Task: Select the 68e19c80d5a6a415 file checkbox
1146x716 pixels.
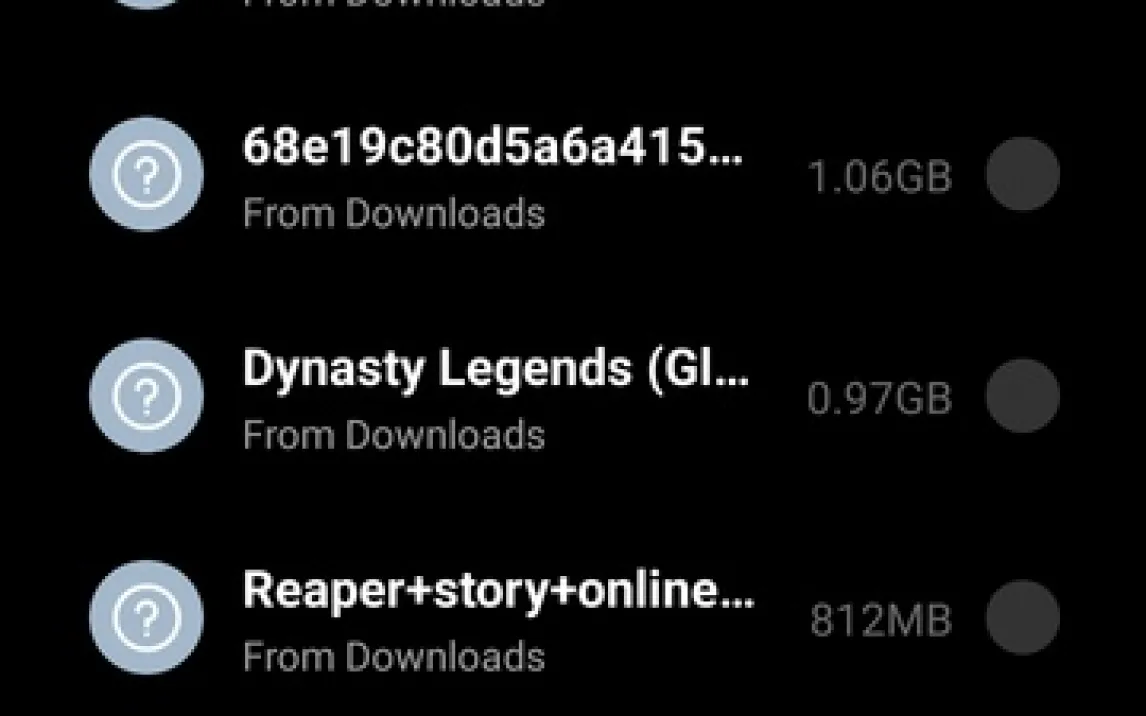Action: tap(1022, 175)
